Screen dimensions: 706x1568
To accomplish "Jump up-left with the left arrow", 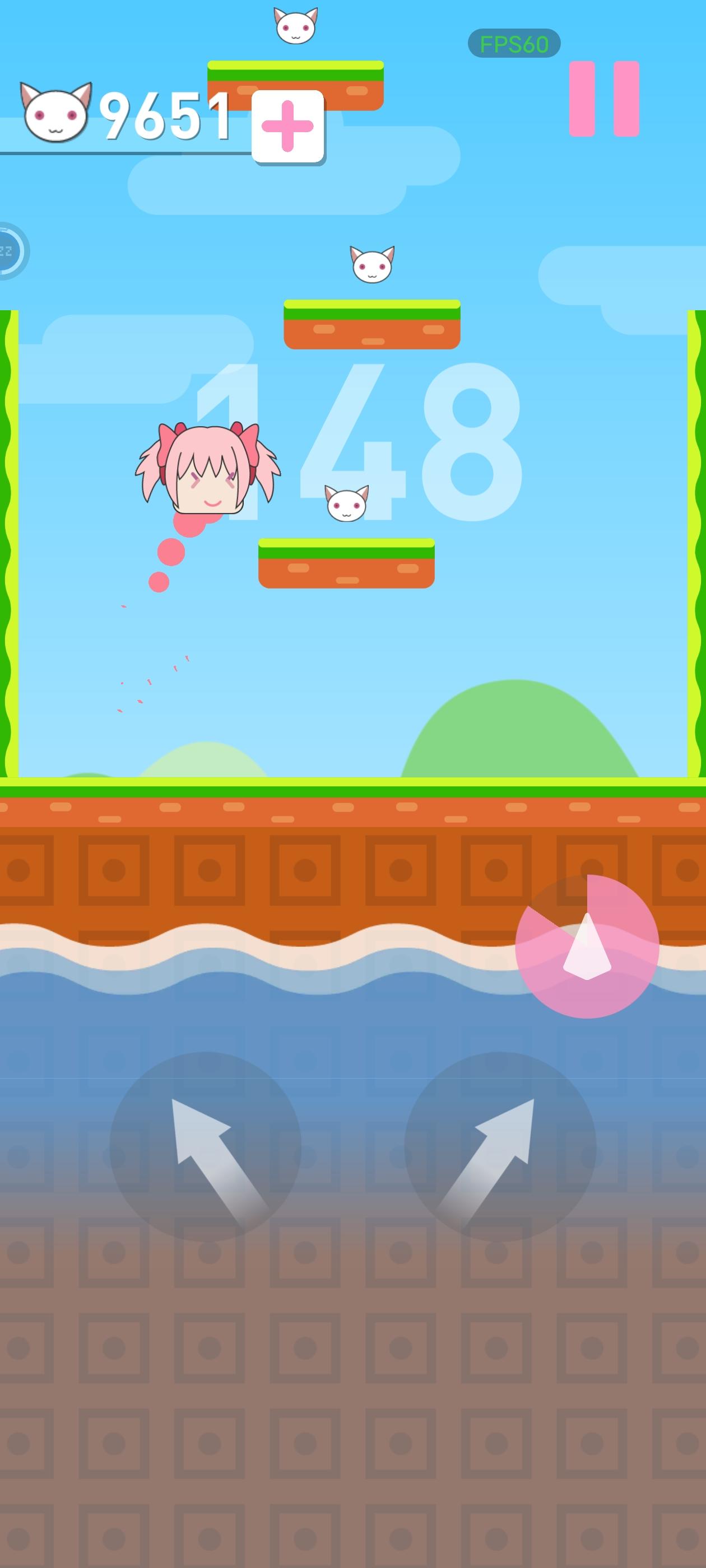I will (205, 1147).
